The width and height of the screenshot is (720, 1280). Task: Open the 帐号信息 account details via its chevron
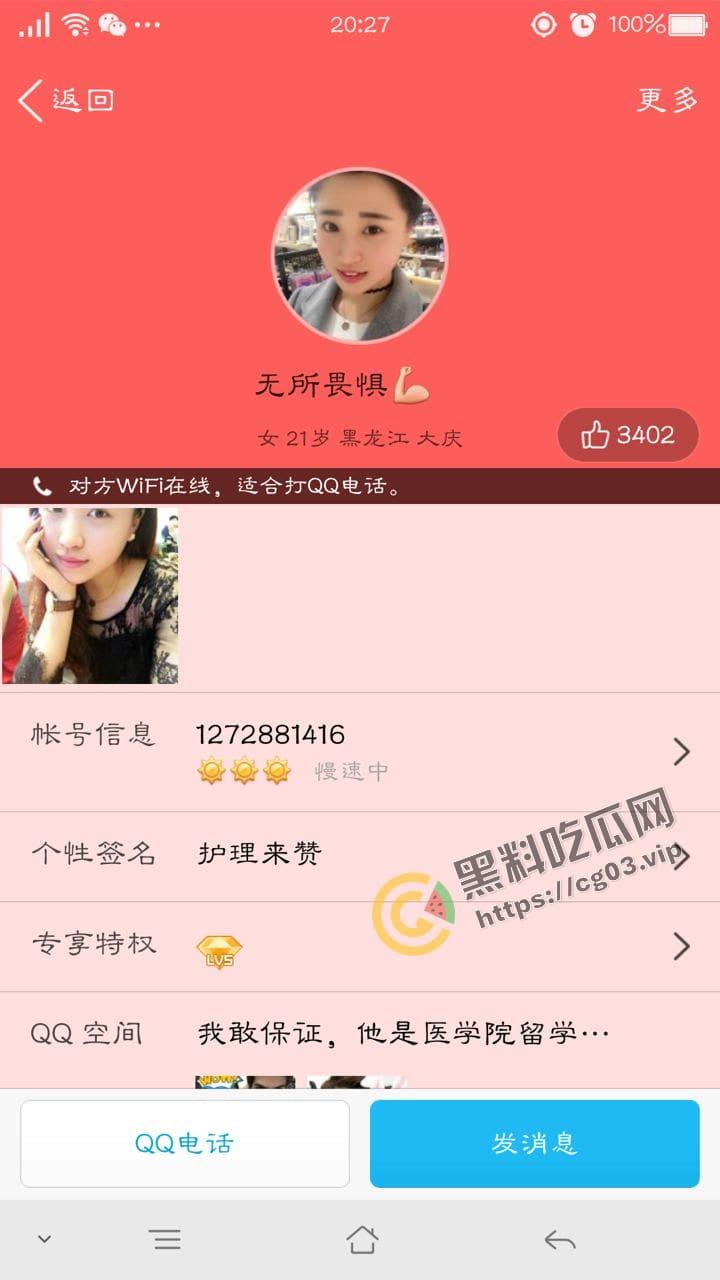682,752
